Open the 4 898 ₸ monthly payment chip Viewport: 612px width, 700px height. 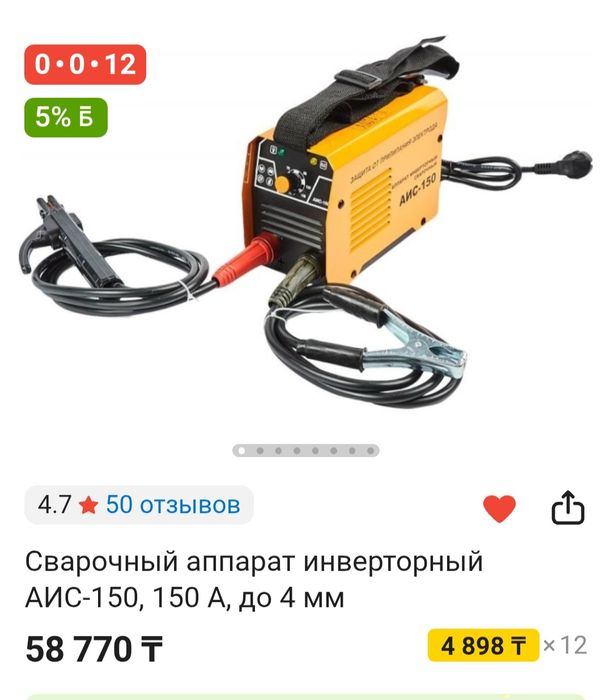click(x=483, y=645)
